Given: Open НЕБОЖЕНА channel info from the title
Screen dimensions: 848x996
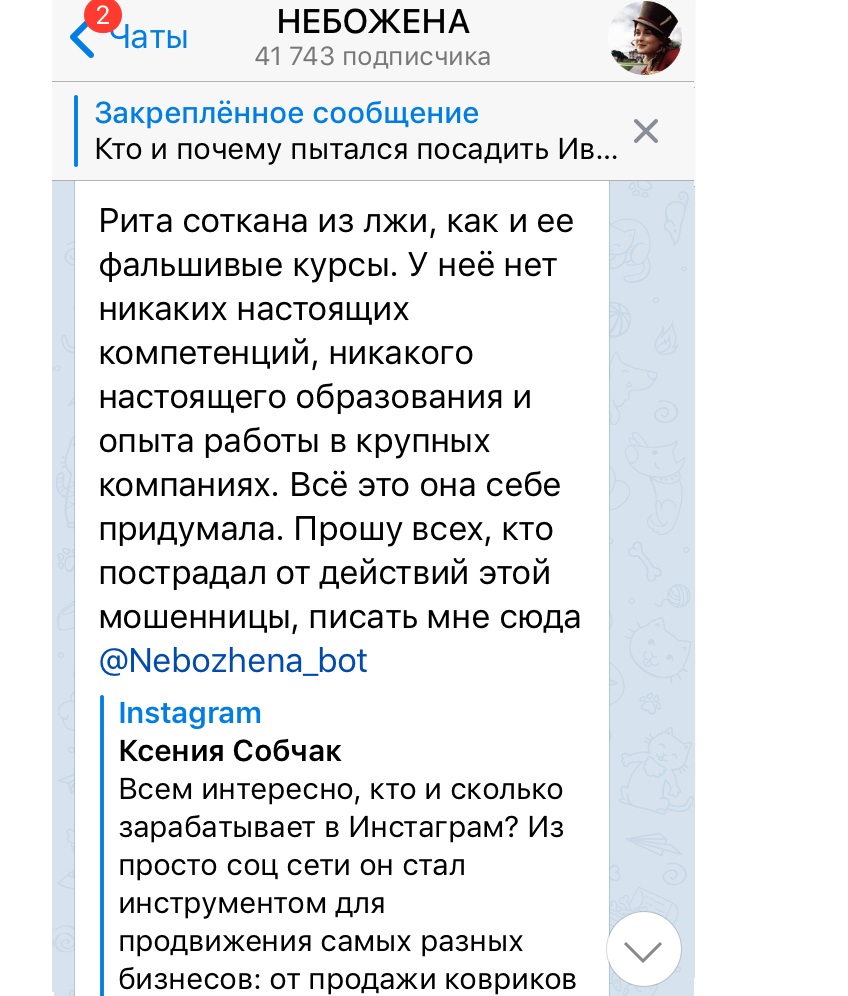Looking at the screenshot, I should coord(373,22).
